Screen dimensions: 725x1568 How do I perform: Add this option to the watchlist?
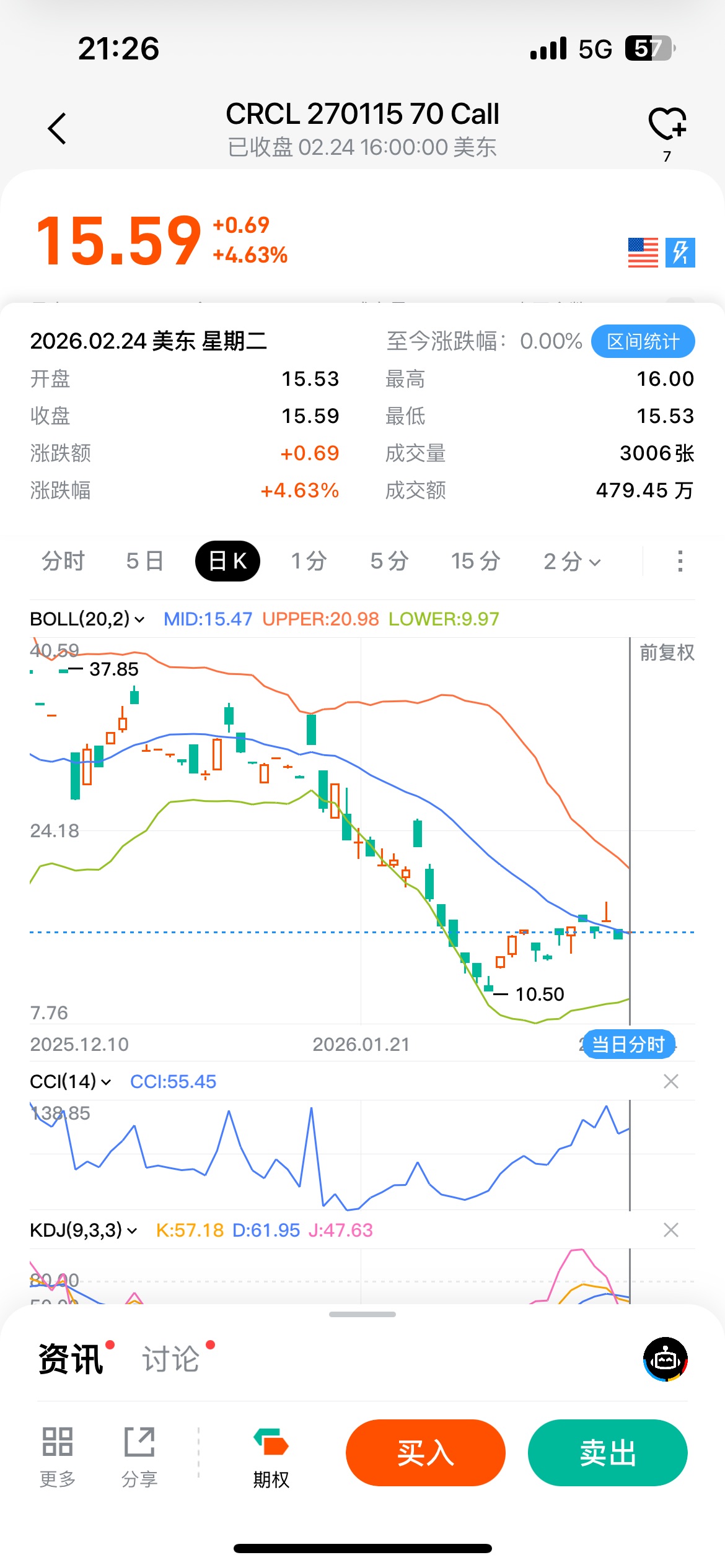(667, 124)
